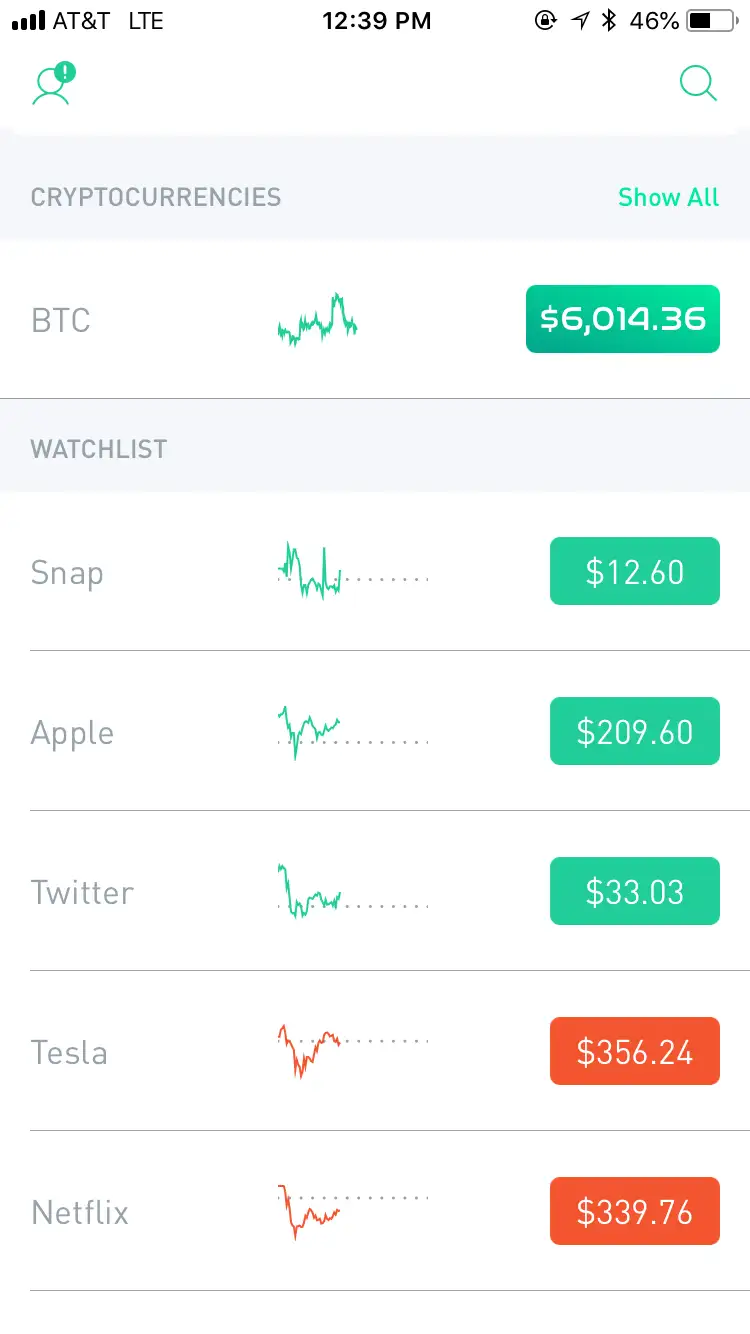Open the account profile icon
The image size is (750, 1334).
(x=52, y=85)
